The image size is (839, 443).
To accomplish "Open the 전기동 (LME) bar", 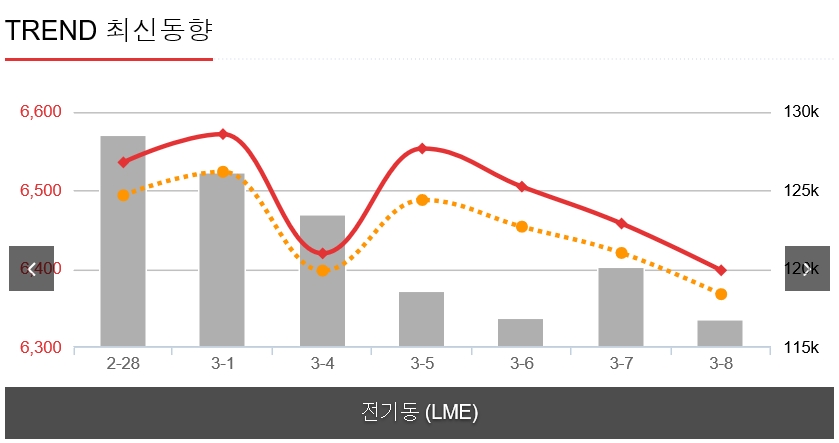I will (x=419, y=412).
